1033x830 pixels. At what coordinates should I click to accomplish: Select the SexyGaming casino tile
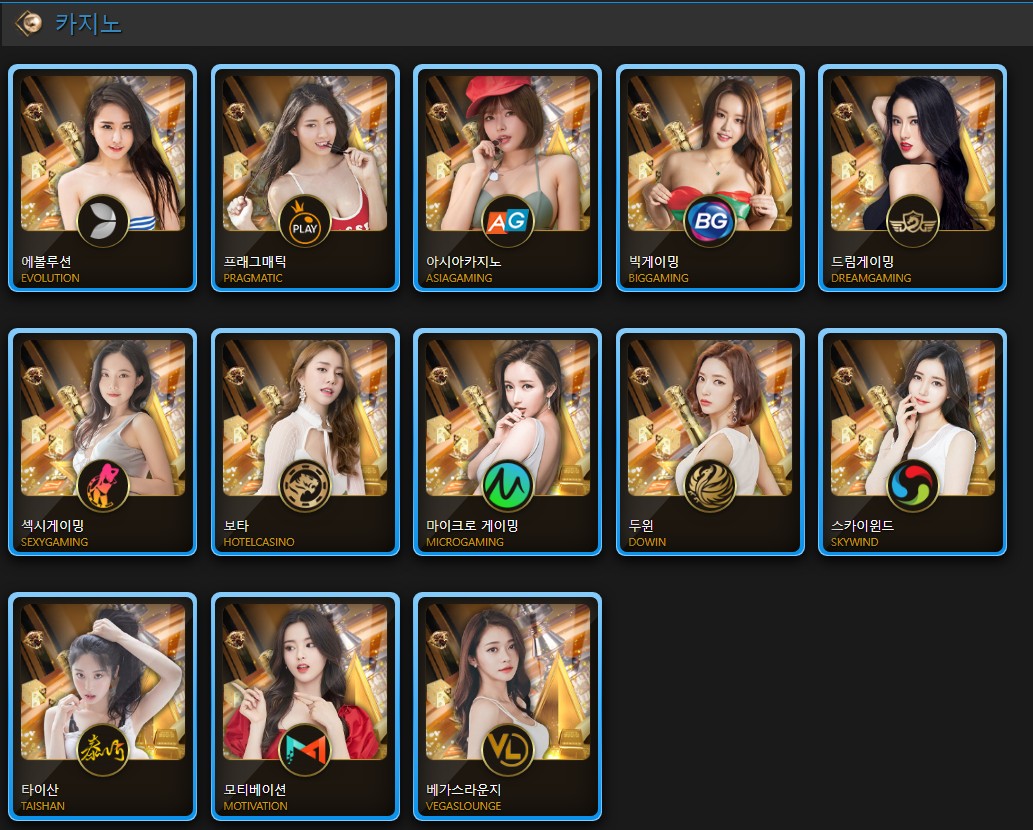click(102, 442)
